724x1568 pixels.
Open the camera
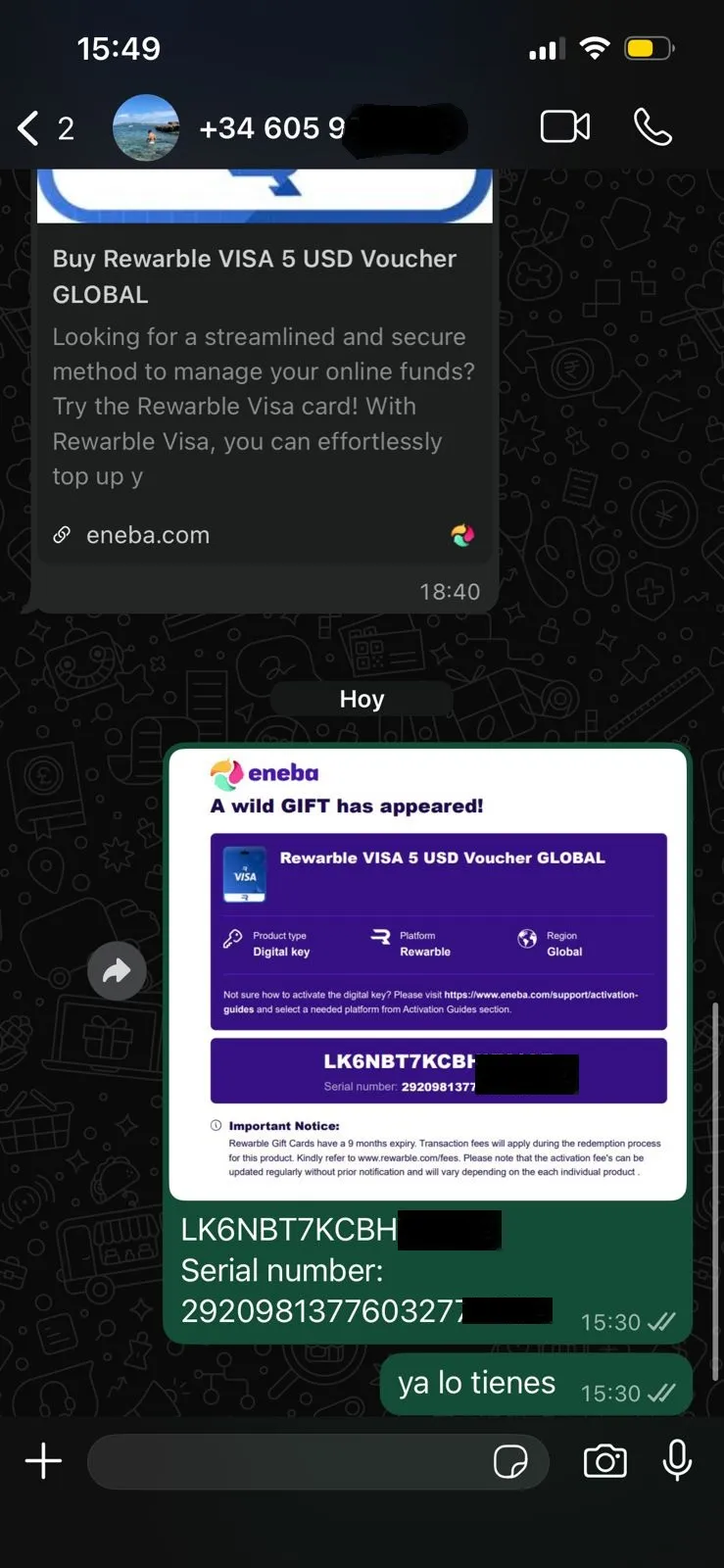click(x=604, y=1461)
